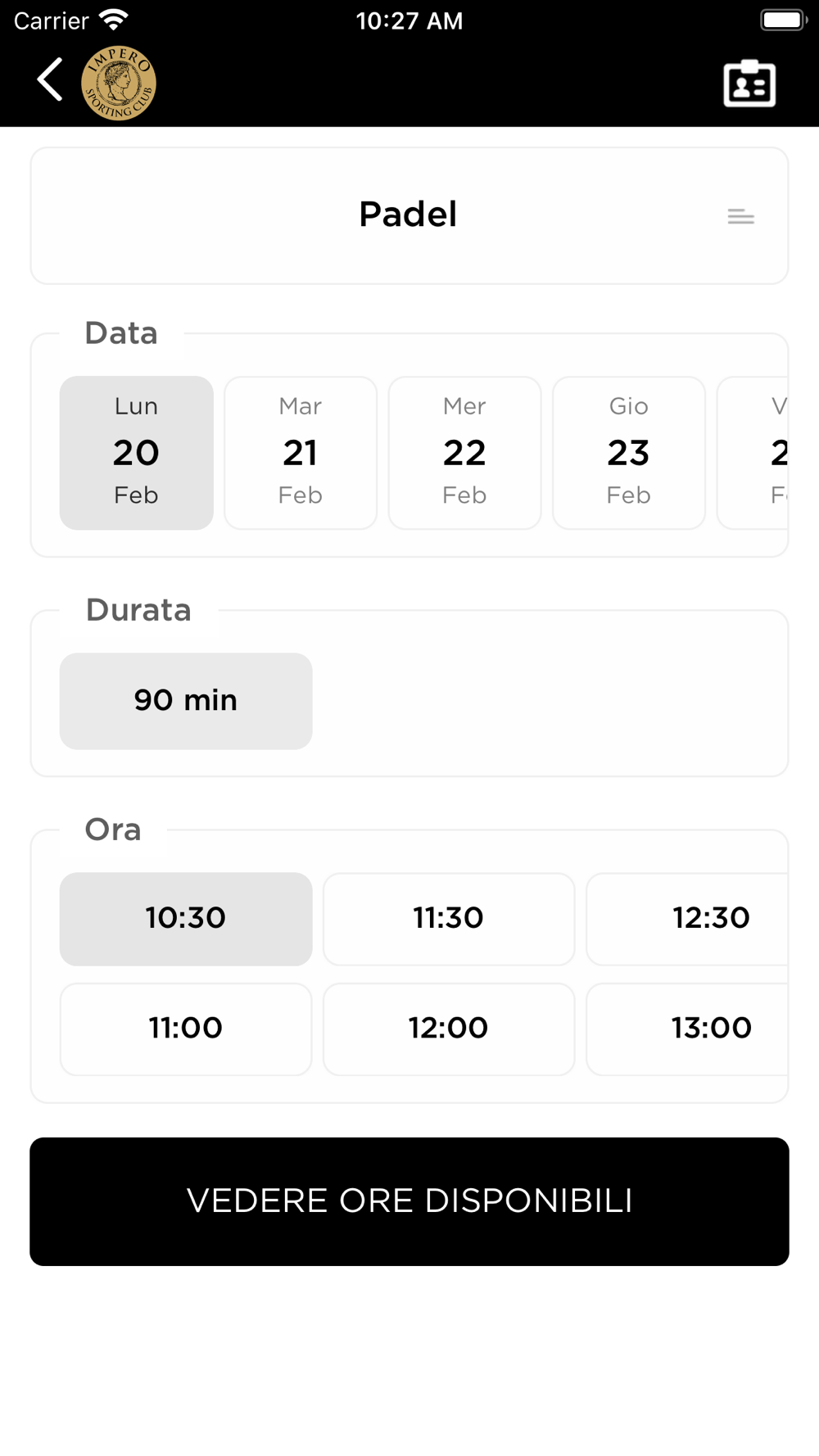Tap Vedere Ore Disponibili button

pyautogui.click(x=409, y=1201)
